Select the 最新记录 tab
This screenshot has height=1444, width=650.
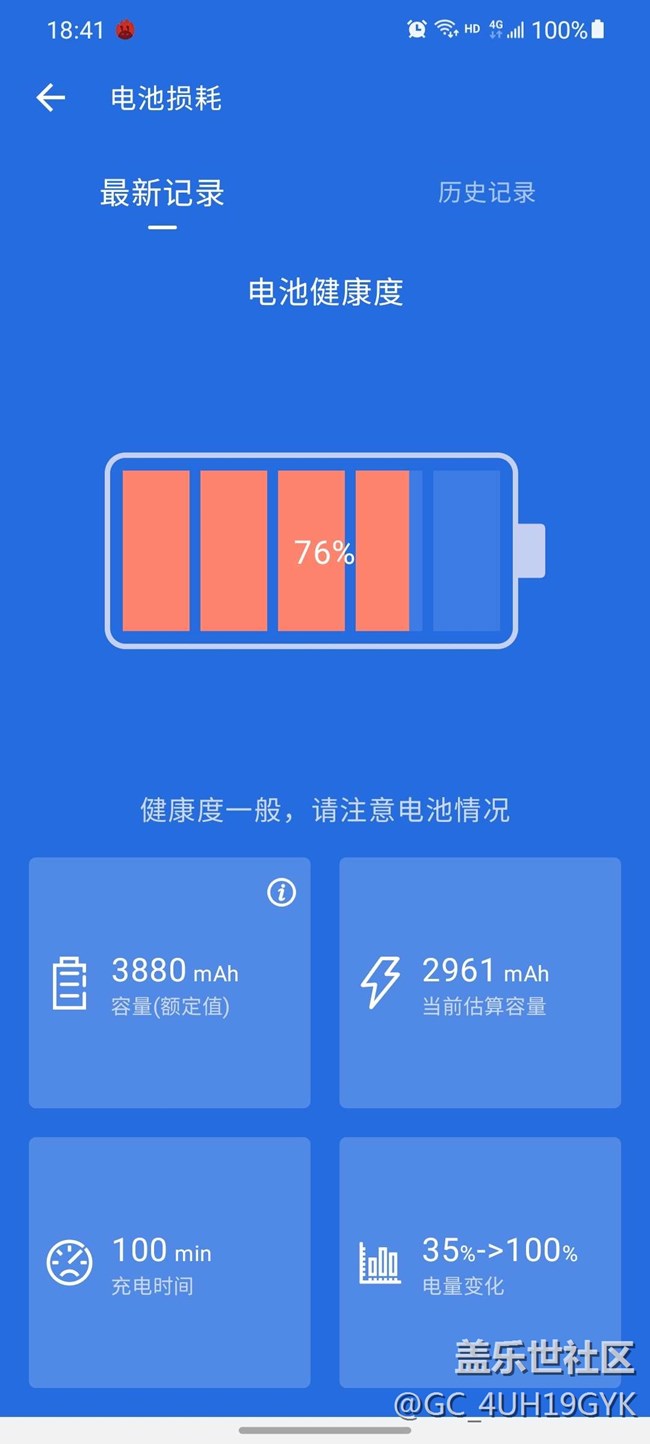tap(162, 193)
